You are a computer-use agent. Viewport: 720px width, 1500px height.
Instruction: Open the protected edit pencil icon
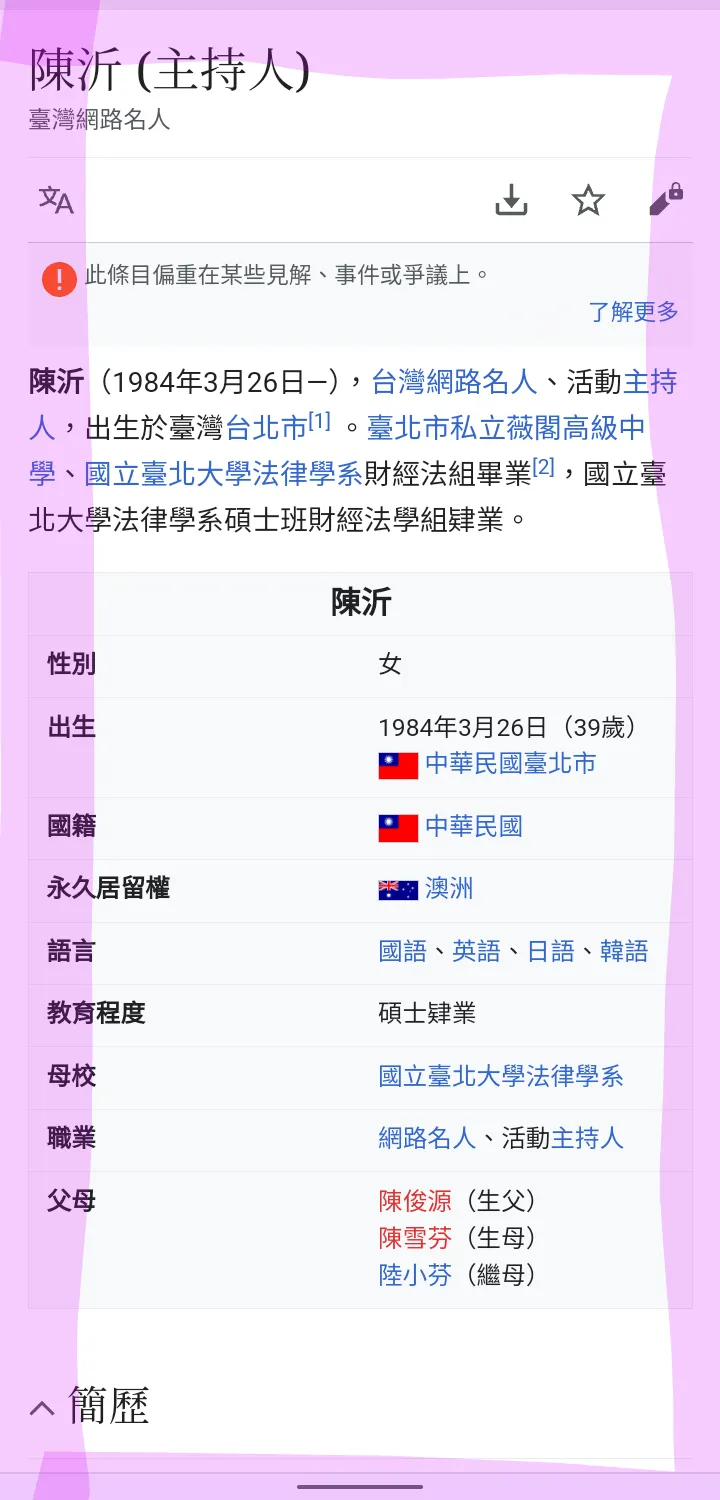click(666, 199)
